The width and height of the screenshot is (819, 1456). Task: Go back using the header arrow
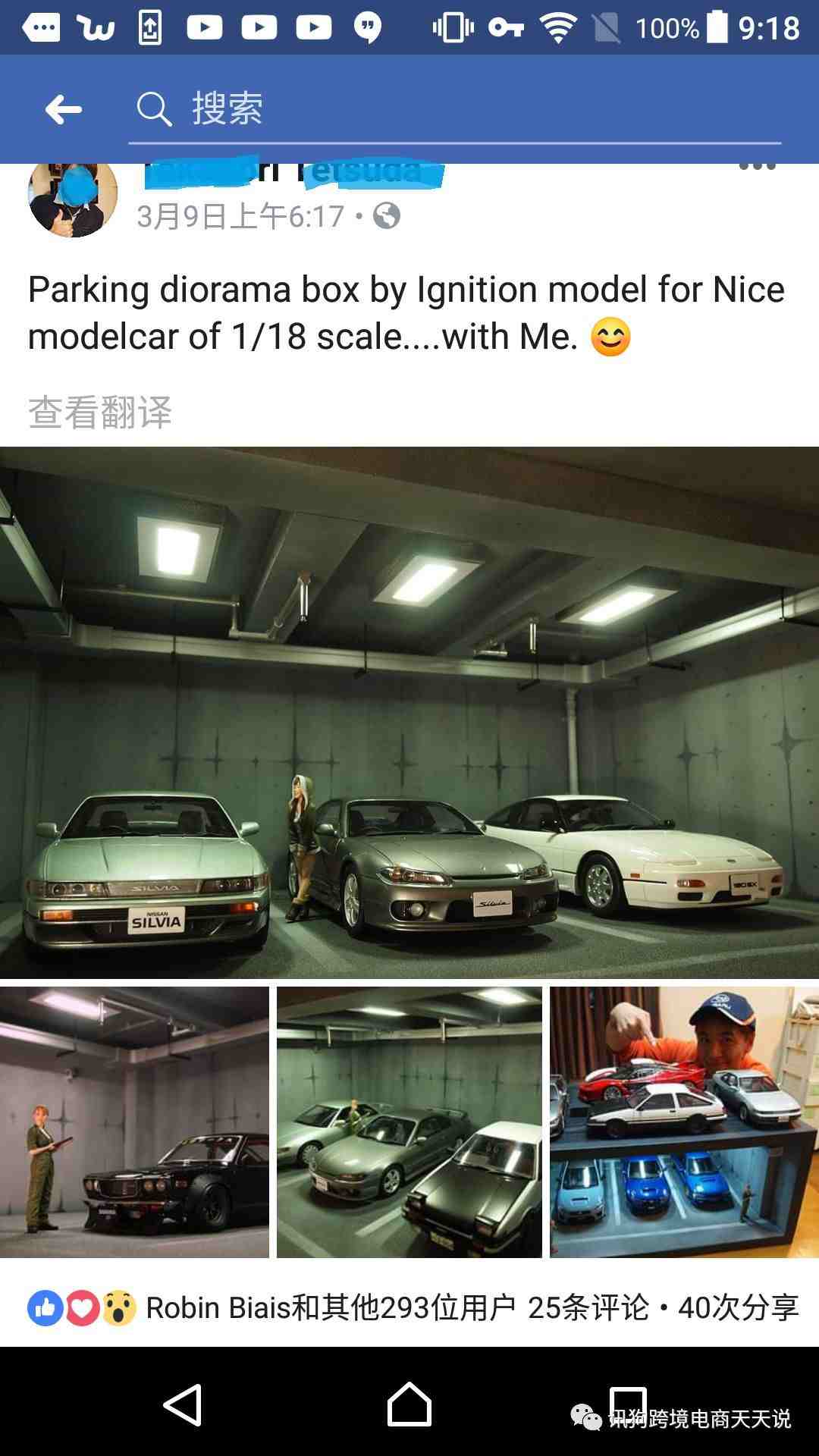point(64,110)
